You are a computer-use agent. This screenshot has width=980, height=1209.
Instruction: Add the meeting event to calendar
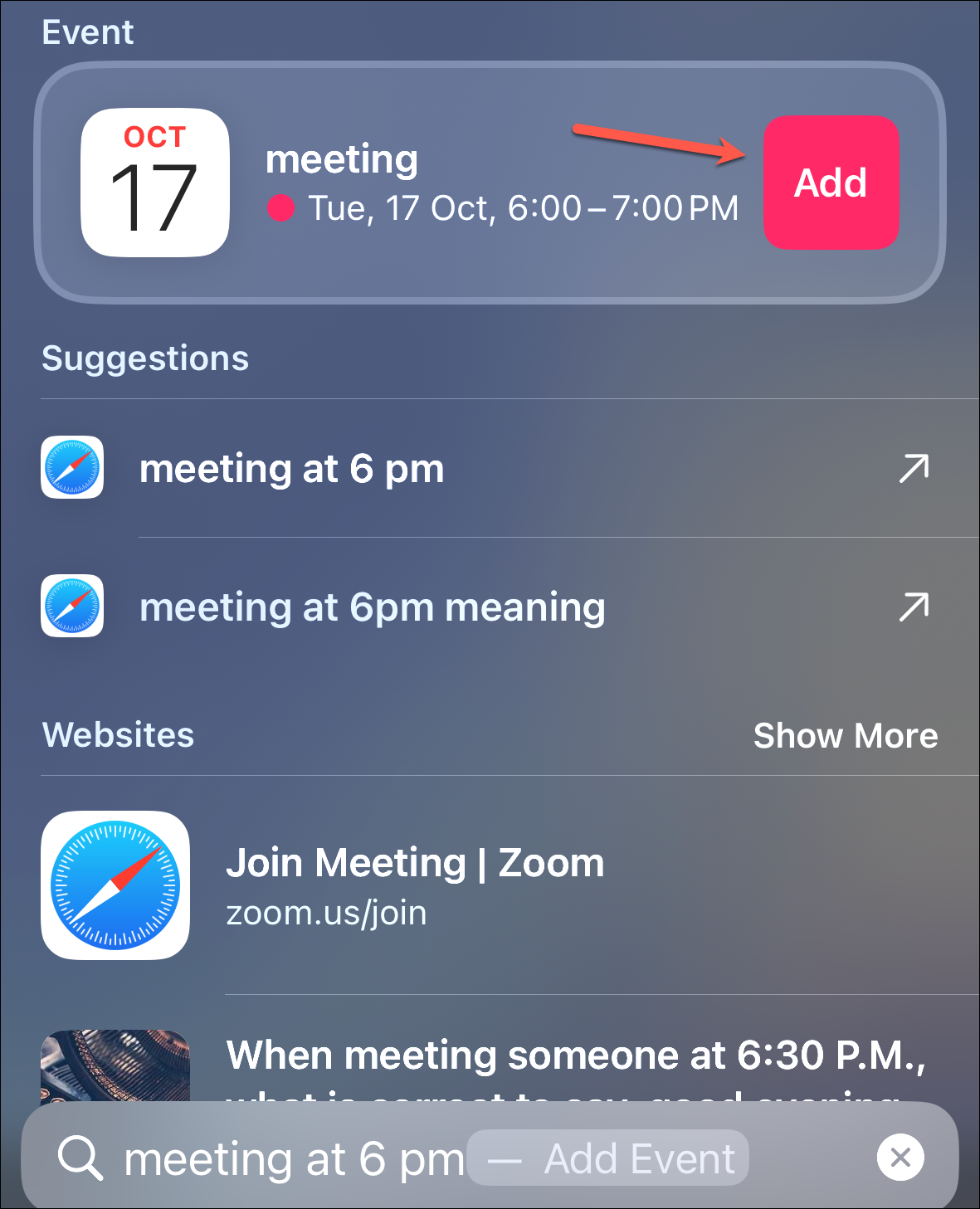tap(831, 183)
